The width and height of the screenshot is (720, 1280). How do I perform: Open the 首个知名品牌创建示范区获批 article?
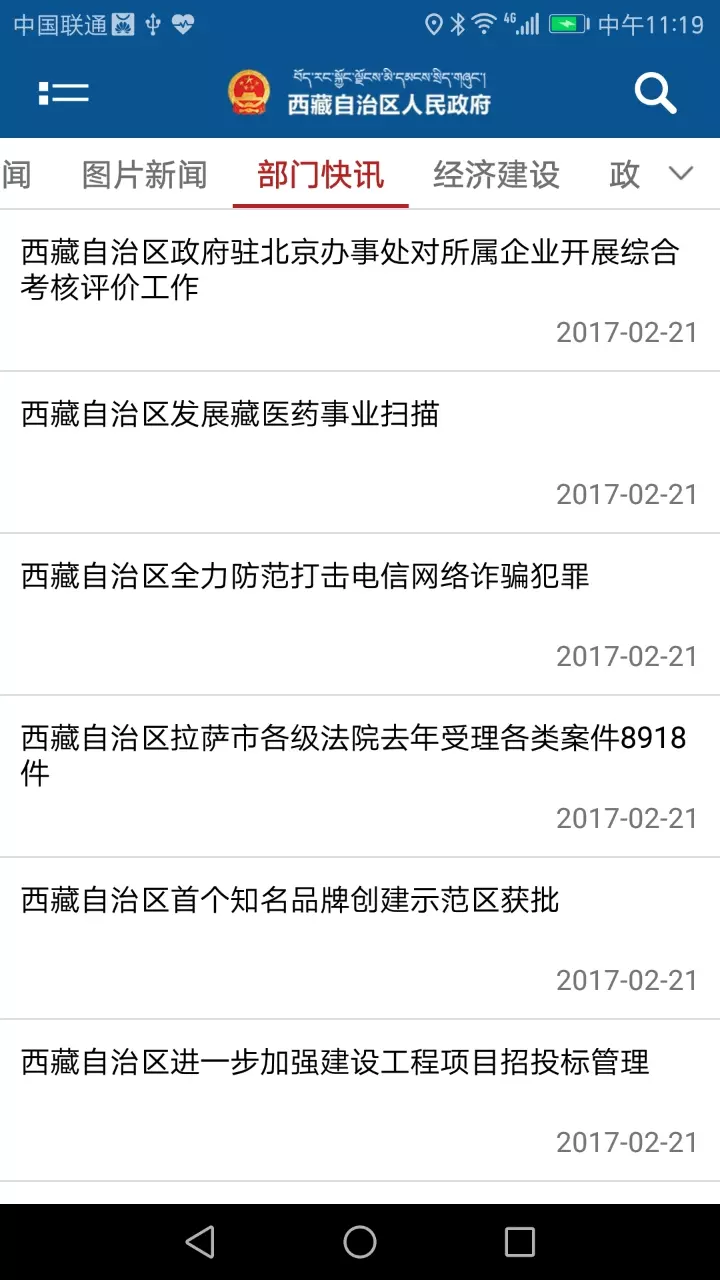(290, 900)
